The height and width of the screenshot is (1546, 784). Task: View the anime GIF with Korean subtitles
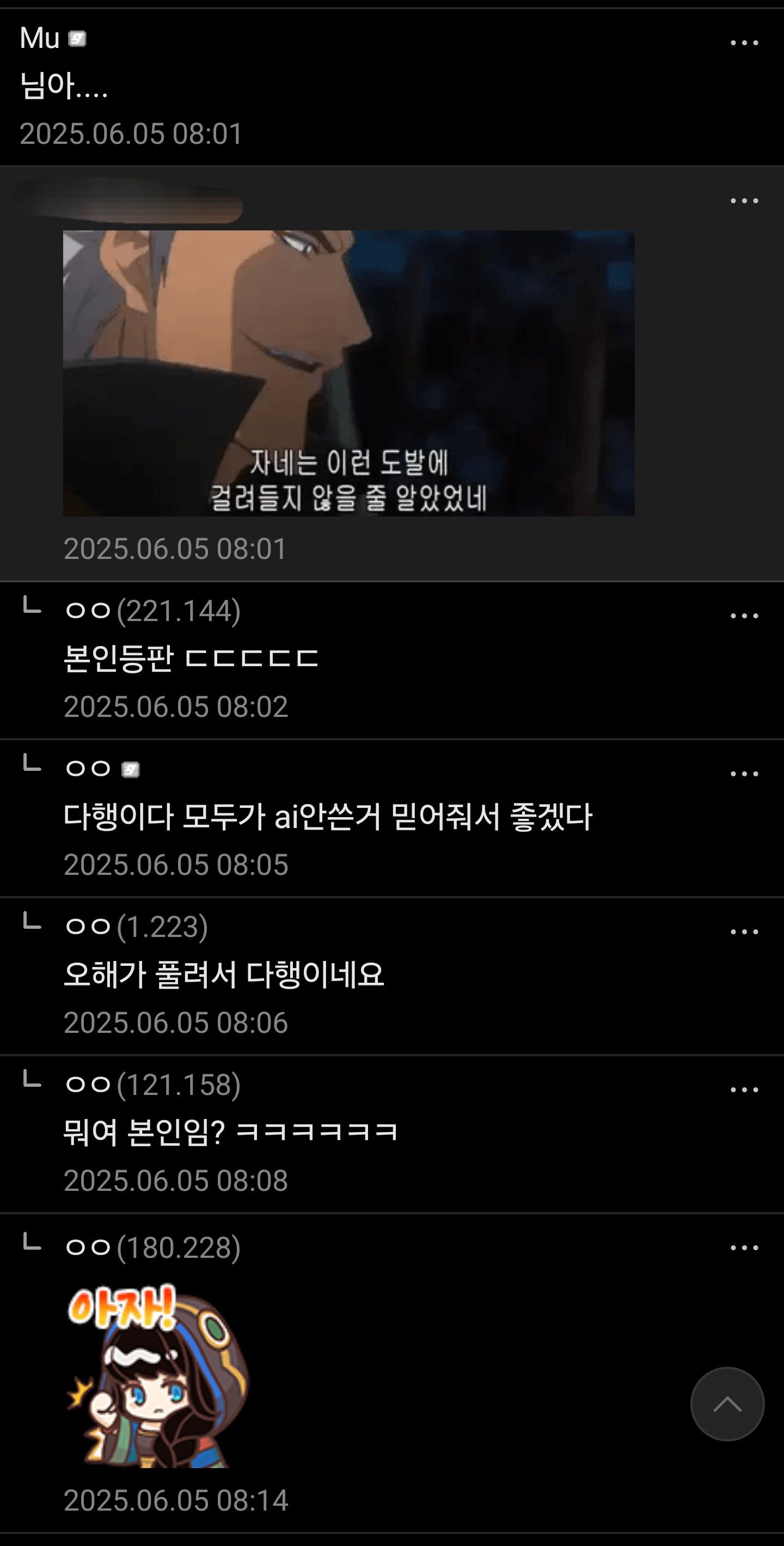point(348,373)
